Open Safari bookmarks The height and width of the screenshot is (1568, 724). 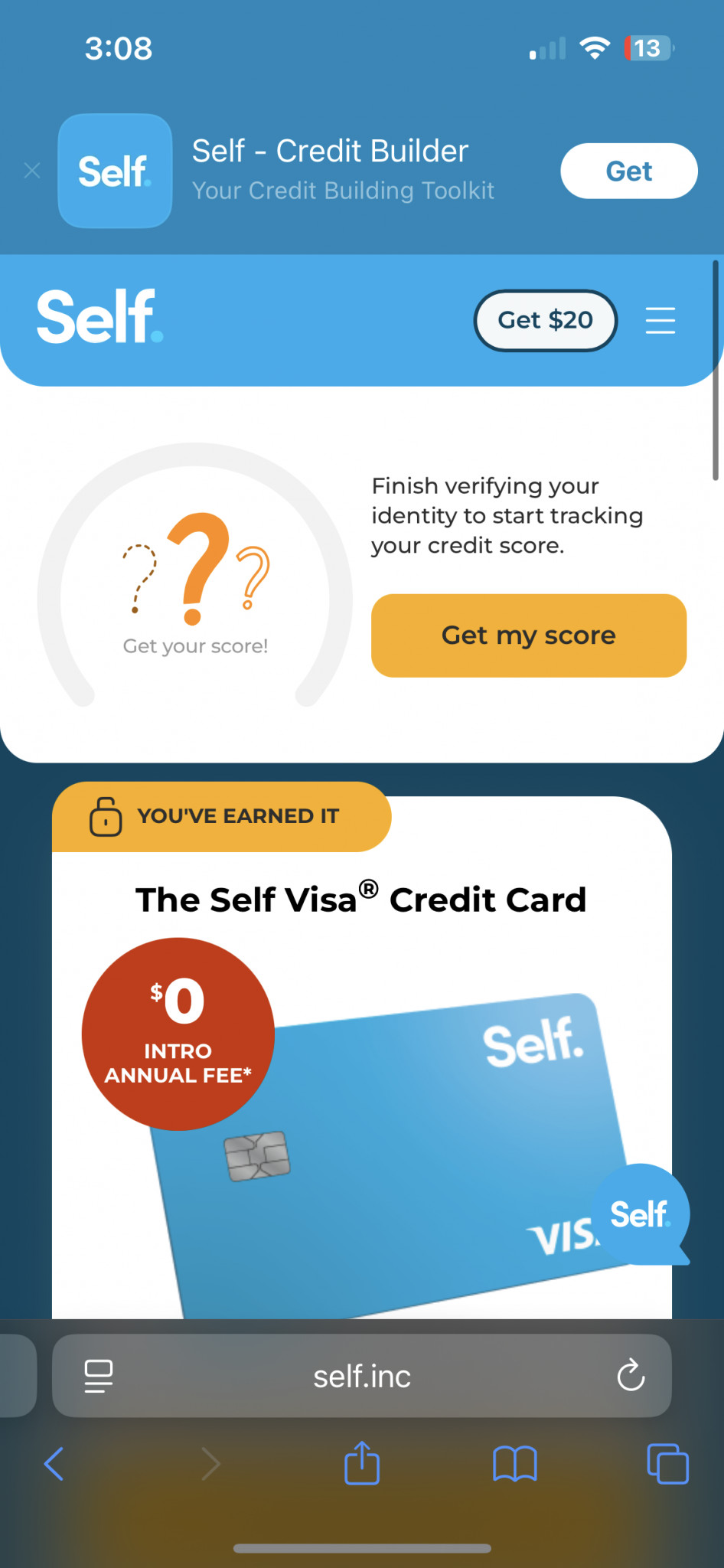[x=515, y=1464]
